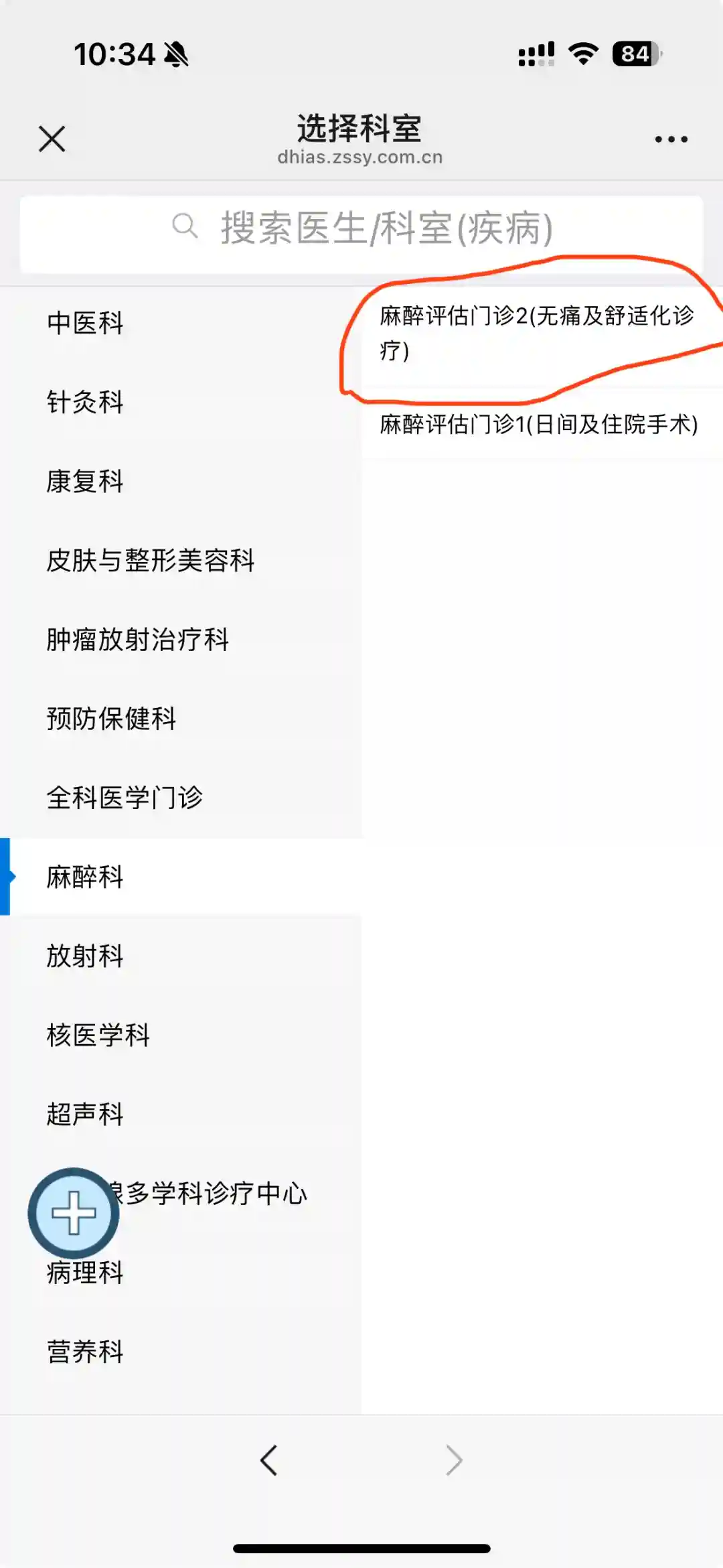The image size is (723, 1568).
Task: Open the 核医学科 category
Action: coord(98,1035)
